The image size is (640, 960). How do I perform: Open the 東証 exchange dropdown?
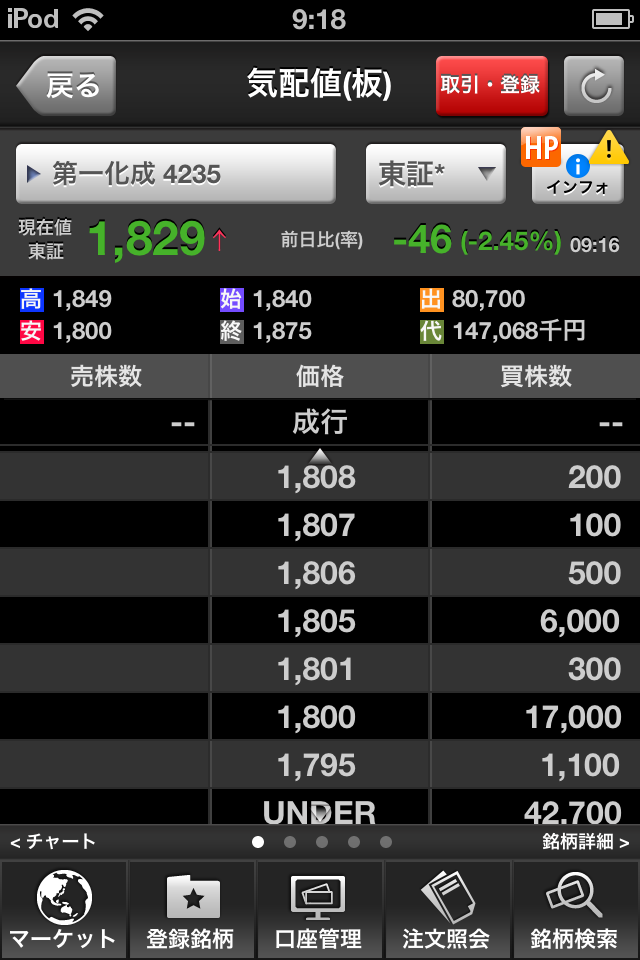(x=435, y=174)
